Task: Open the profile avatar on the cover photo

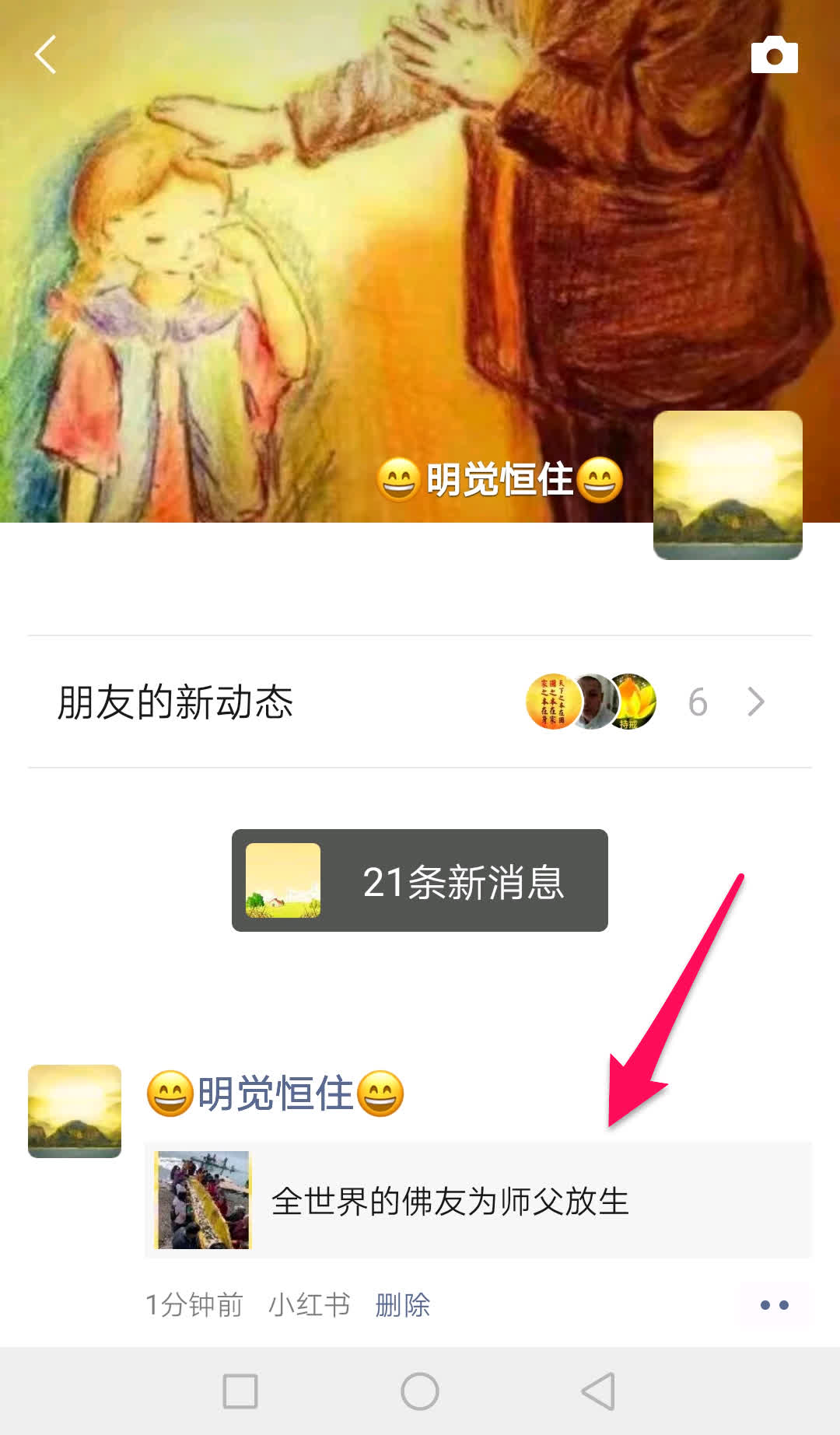Action: [727, 485]
